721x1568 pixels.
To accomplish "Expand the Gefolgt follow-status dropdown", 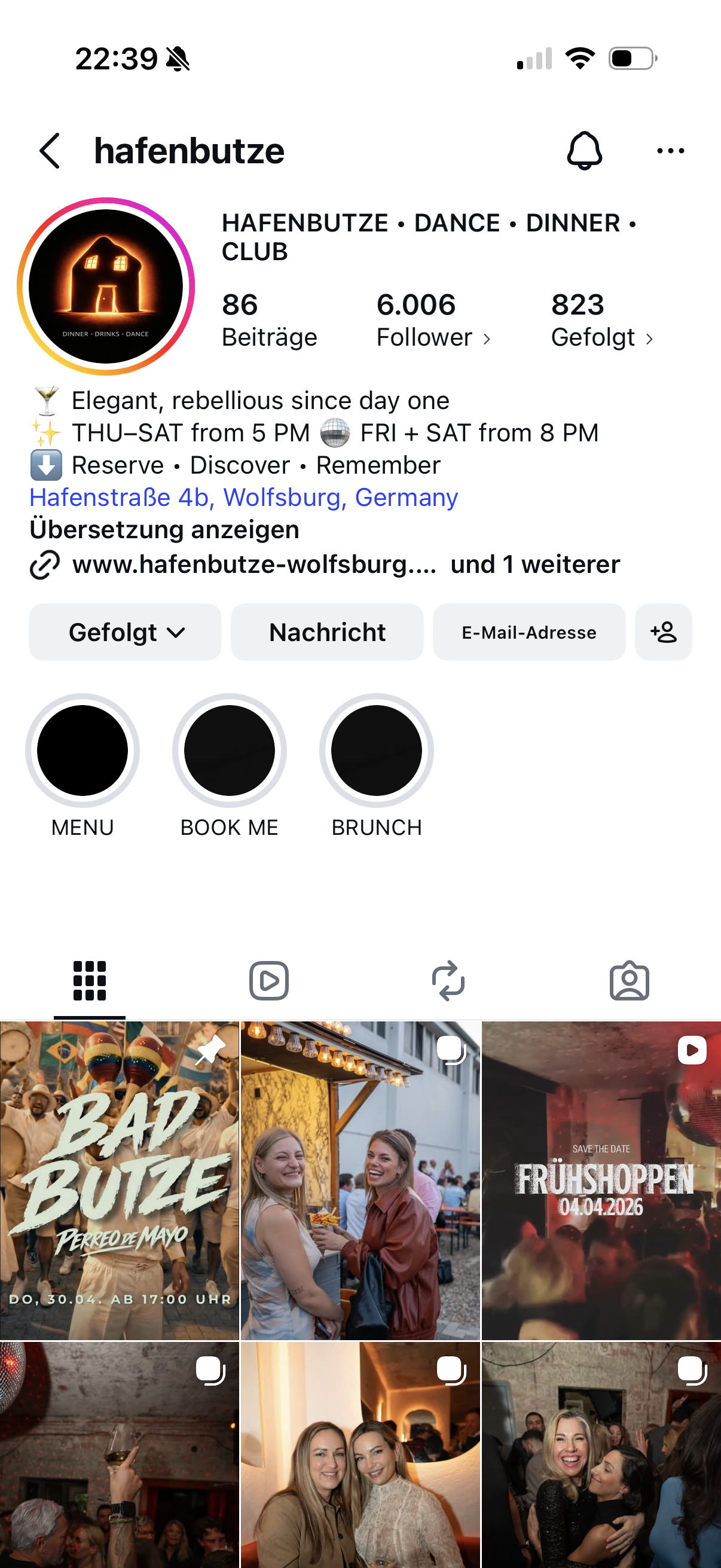I will click(x=125, y=632).
